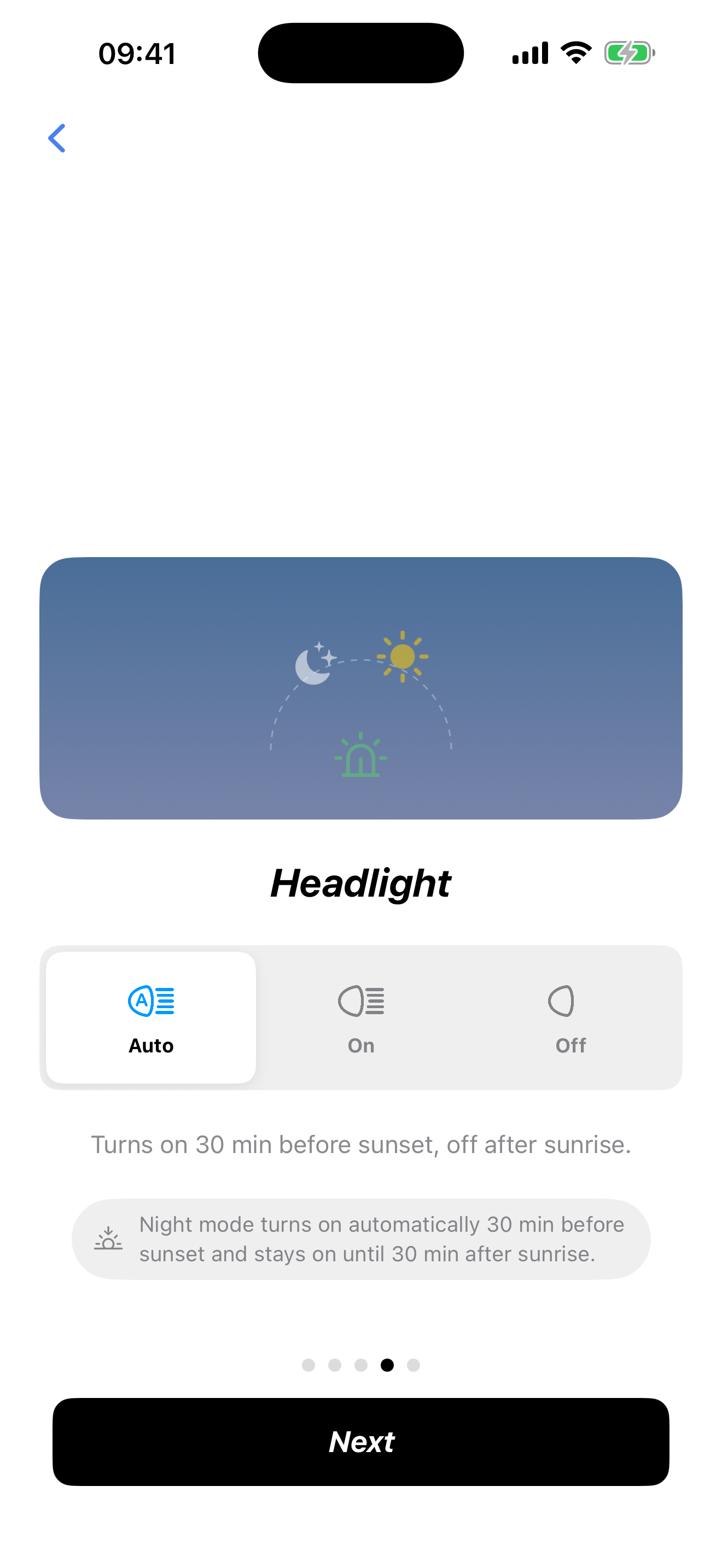Tap the sun icon in the illustration
This screenshot has height=1568, width=722.
pyautogui.click(x=404, y=656)
